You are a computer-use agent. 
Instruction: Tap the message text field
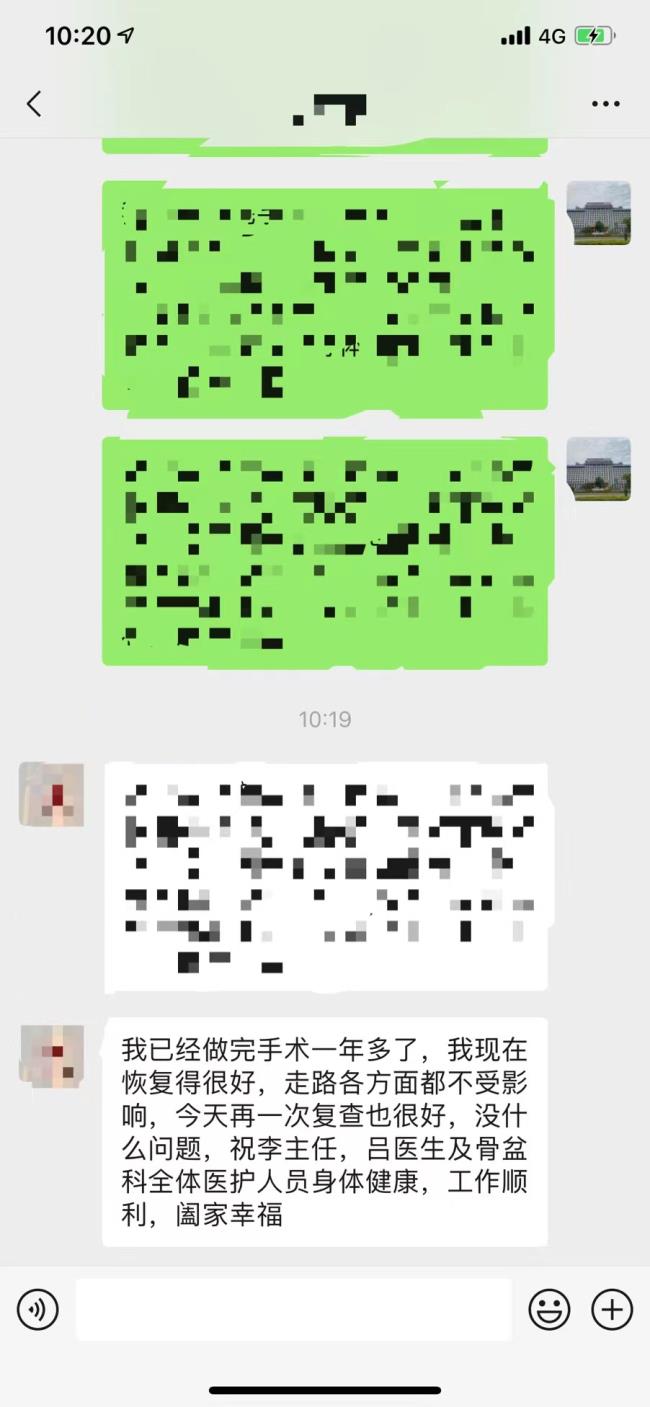click(x=293, y=1309)
